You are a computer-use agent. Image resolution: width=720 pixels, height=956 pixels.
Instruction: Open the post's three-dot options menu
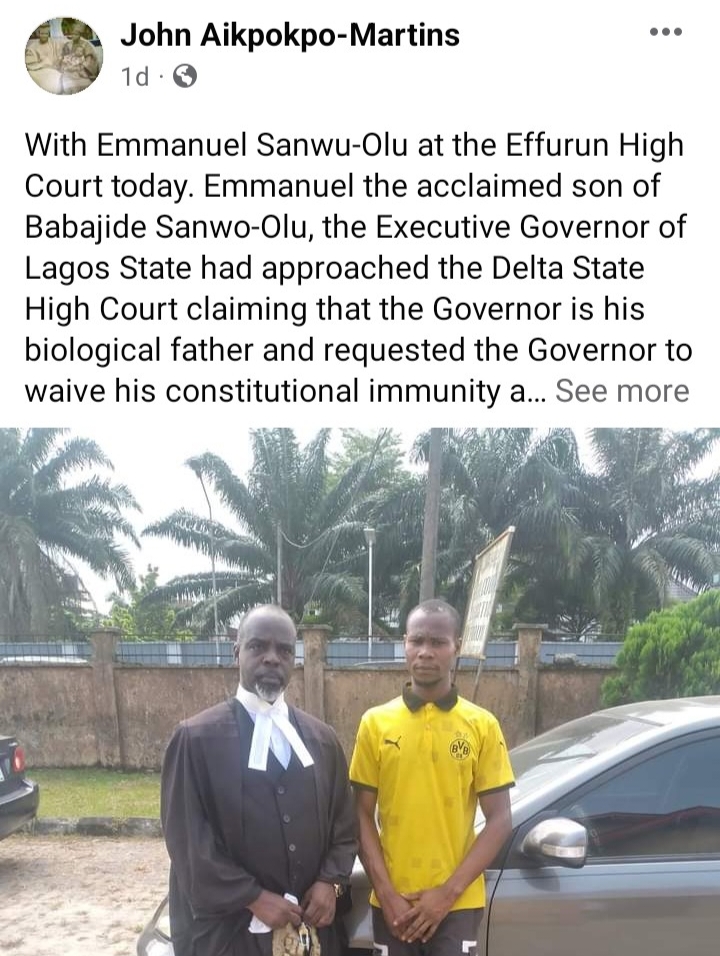coord(665,32)
